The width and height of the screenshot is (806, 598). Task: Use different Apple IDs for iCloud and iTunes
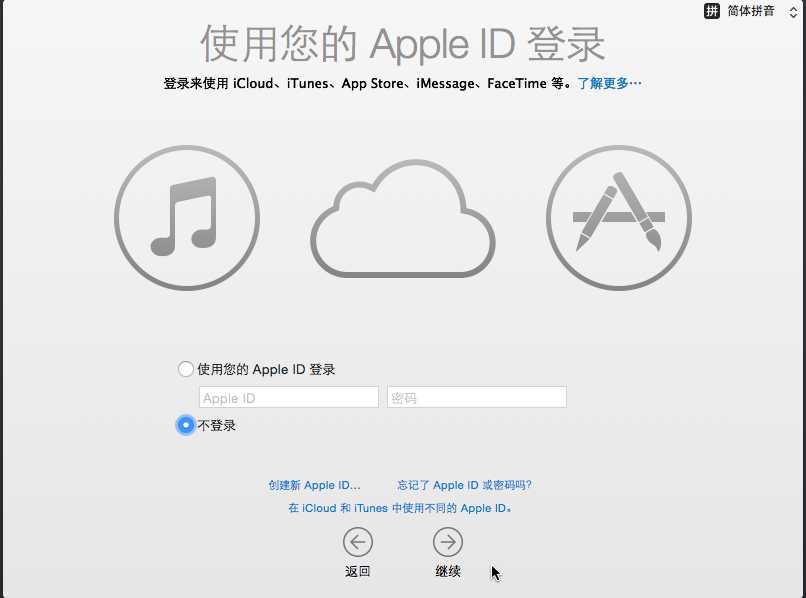point(401,508)
